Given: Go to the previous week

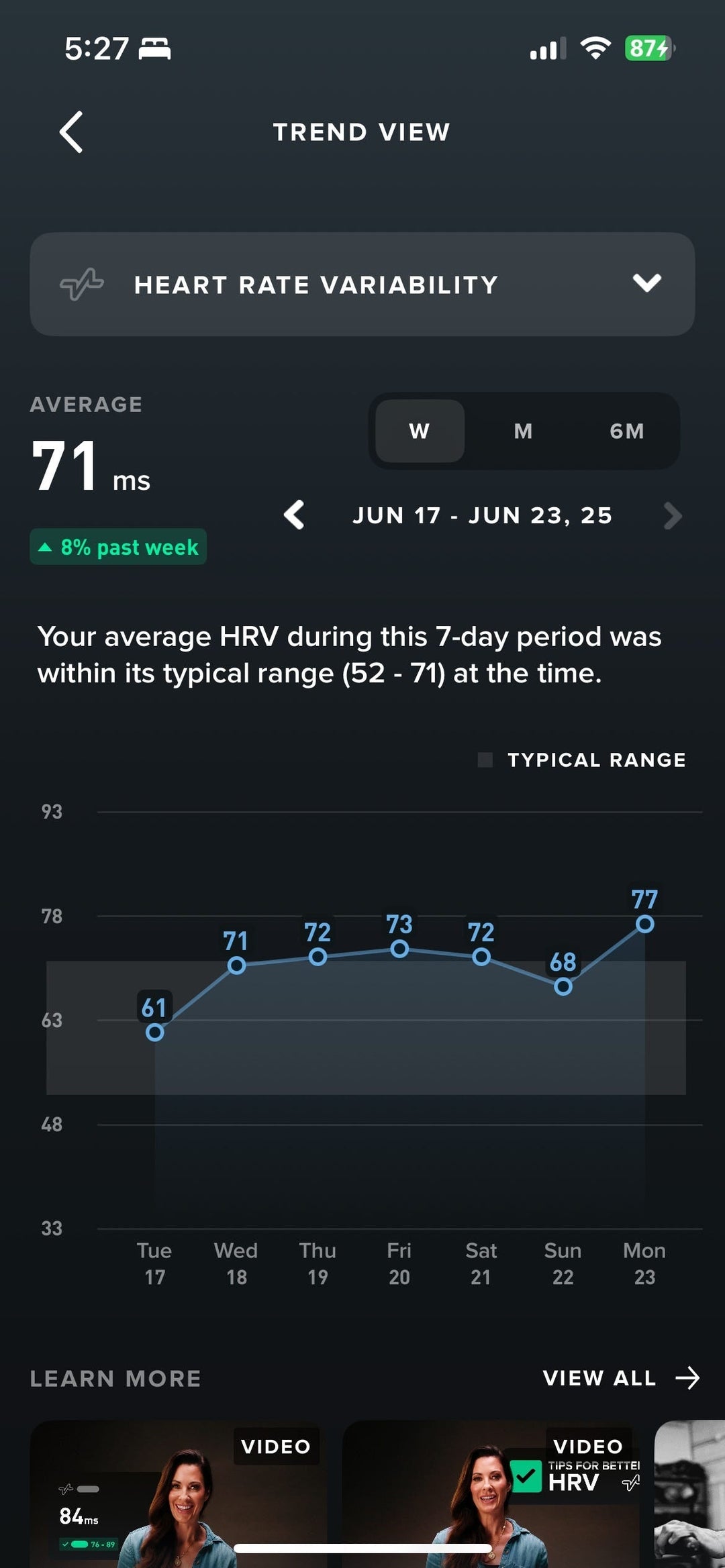Looking at the screenshot, I should 294,515.
